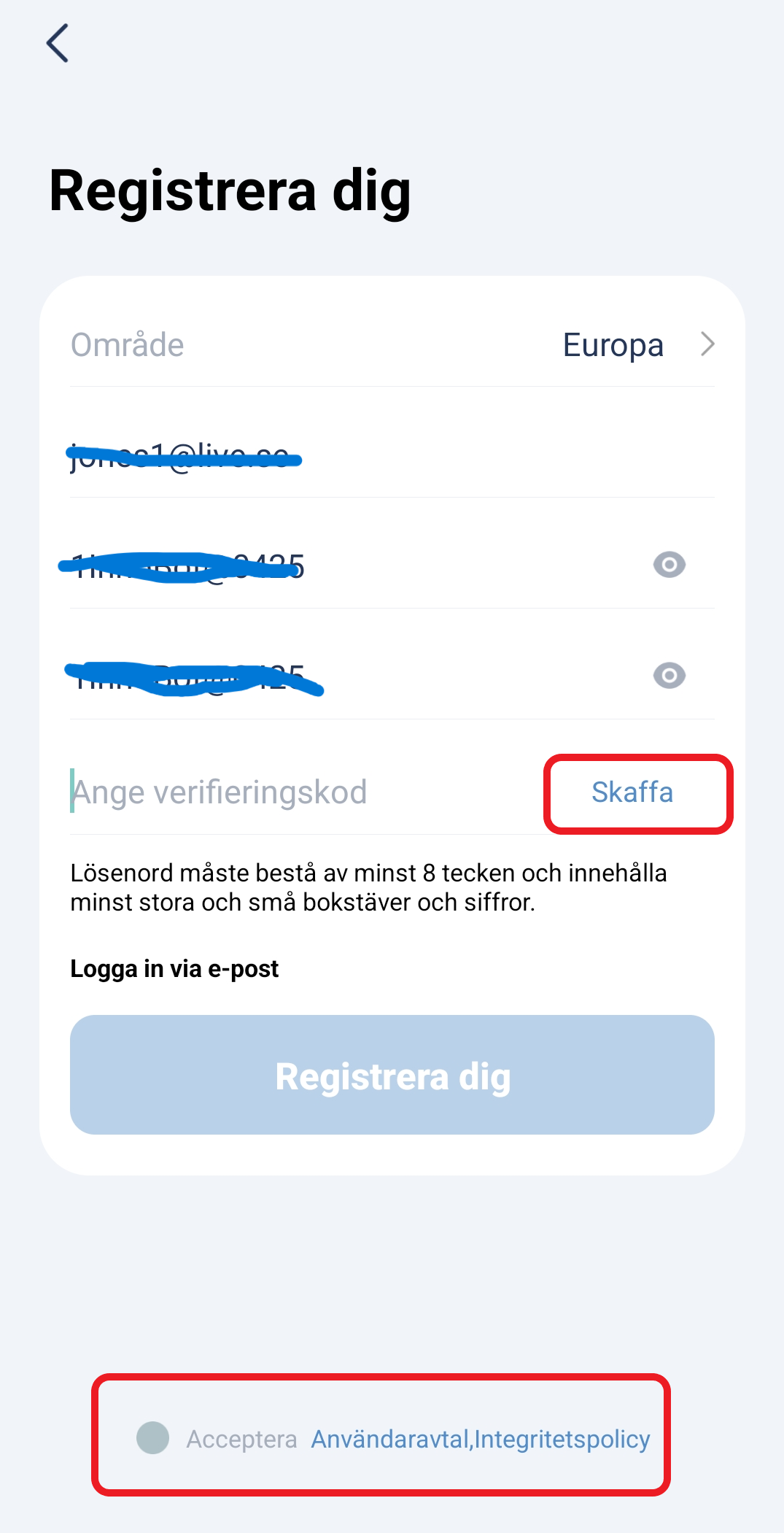
Task: Focus the Ange verifieringskod field
Action: click(x=292, y=792)
